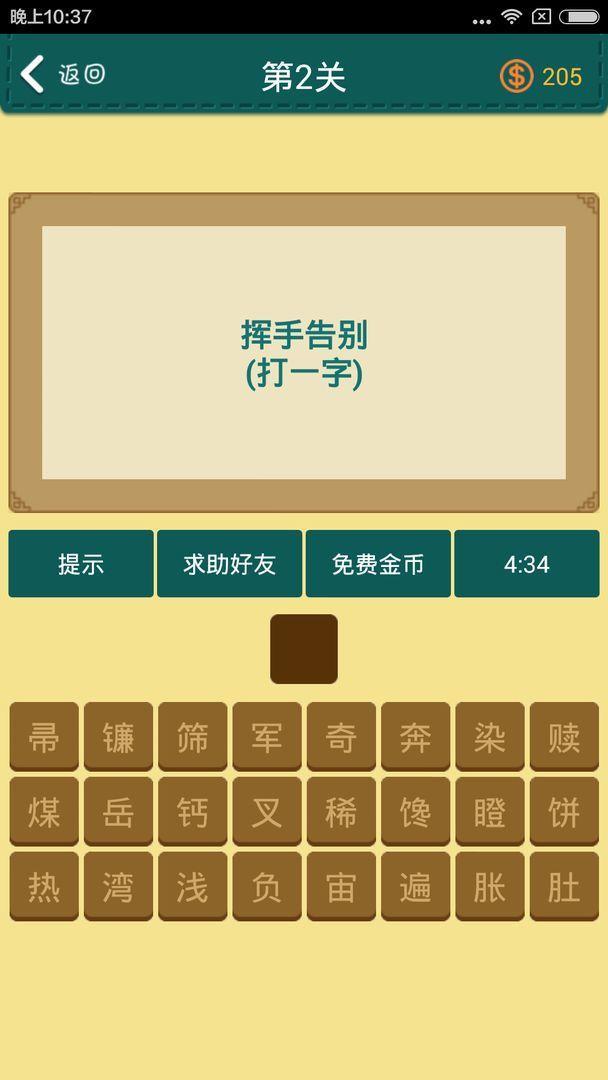Select the character tile 热
This screenshot has height=1080, width=608.
coord(44,886)
